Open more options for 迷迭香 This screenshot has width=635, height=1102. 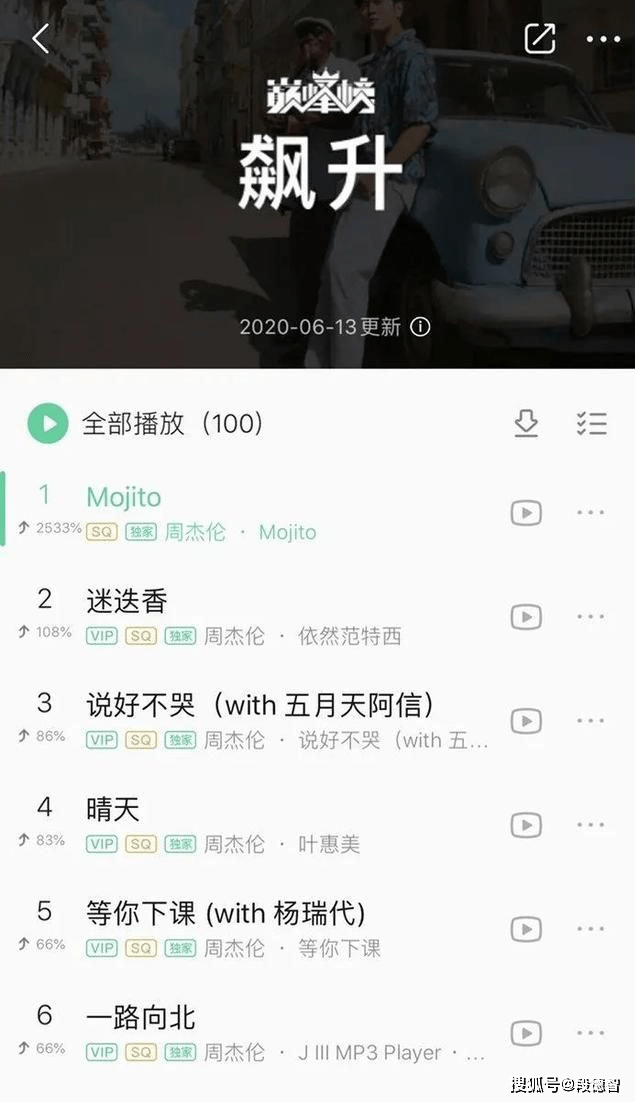[x=591, y=617]
